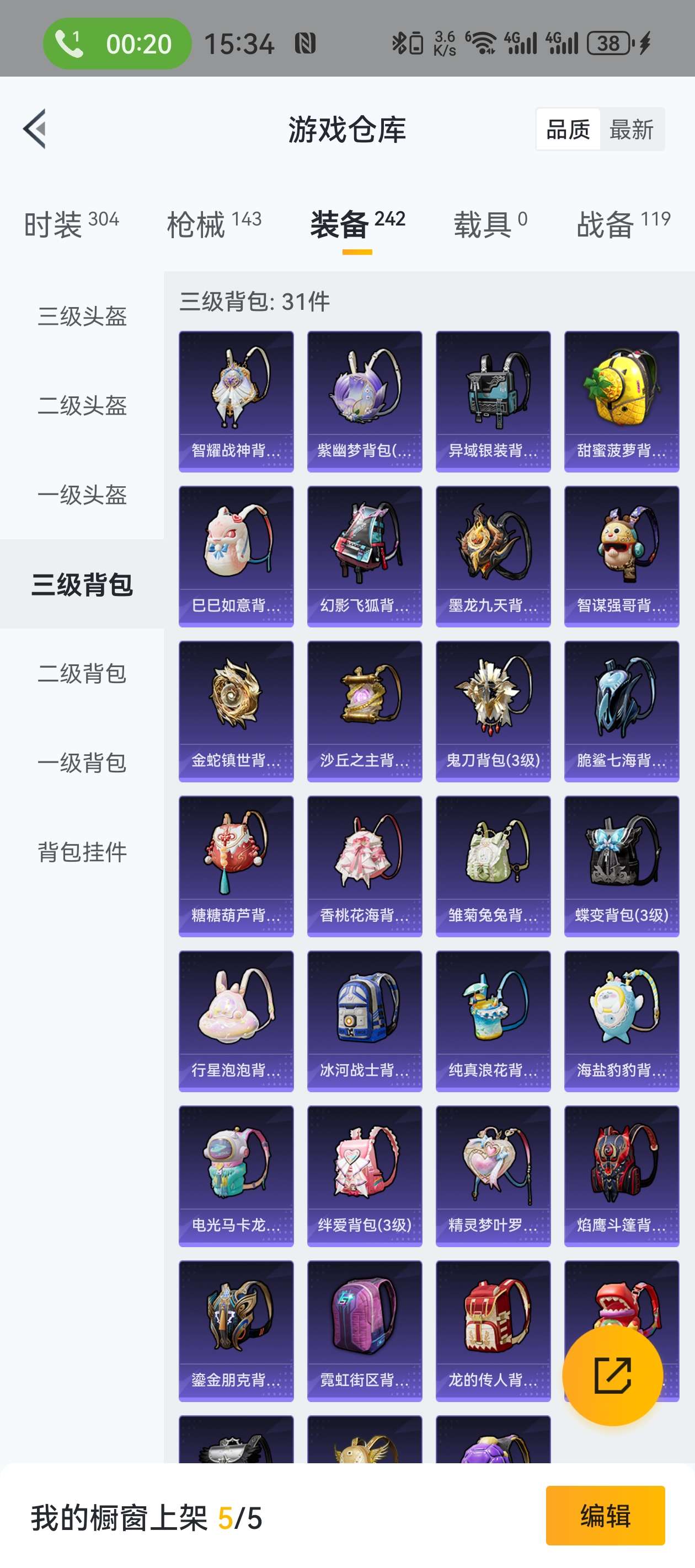Sort items by 品质
The width and height of the screenshot is (695, 1568).
(x=568, y=130)
